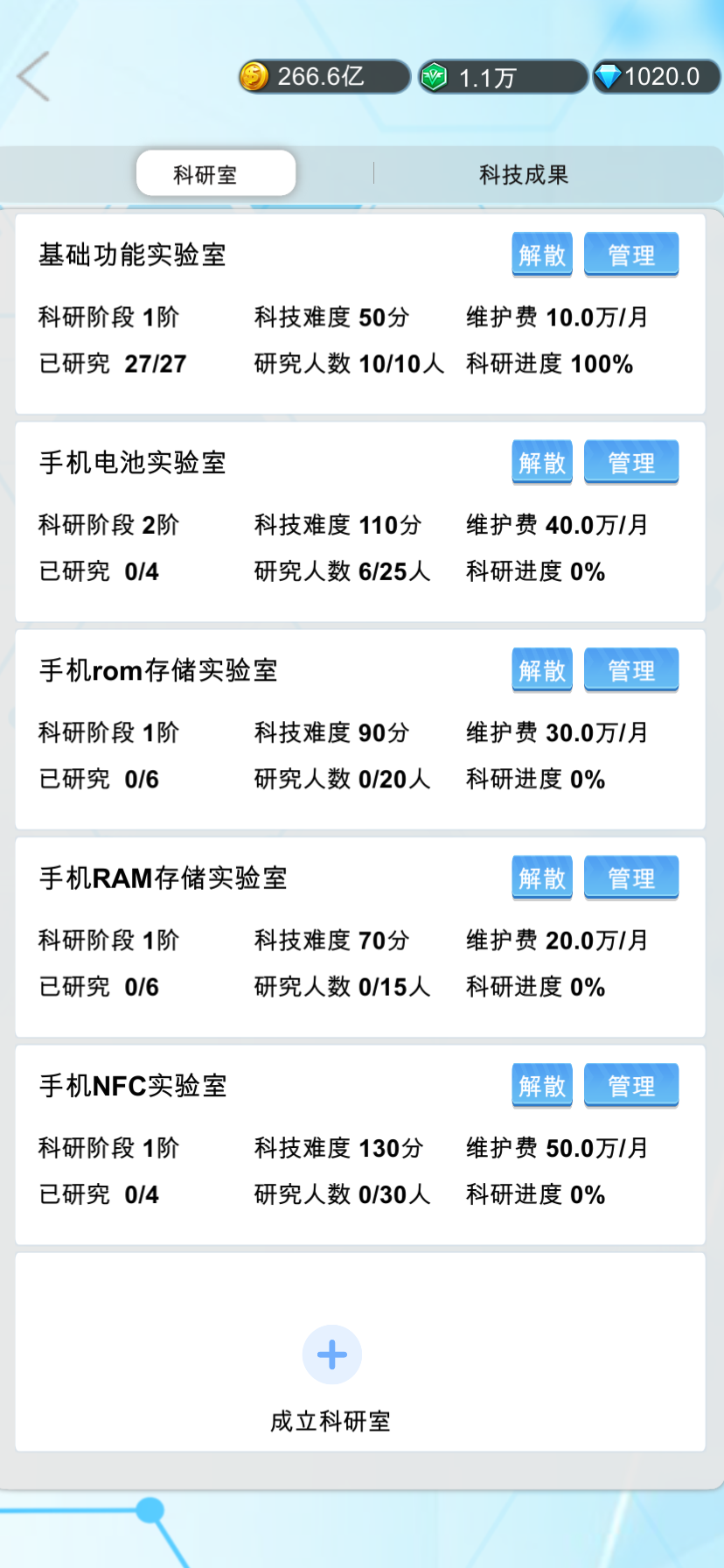Tap 管理 for 手机NFC实验室
This screenshot has height=1568, width=724.
click(631, 1085)
